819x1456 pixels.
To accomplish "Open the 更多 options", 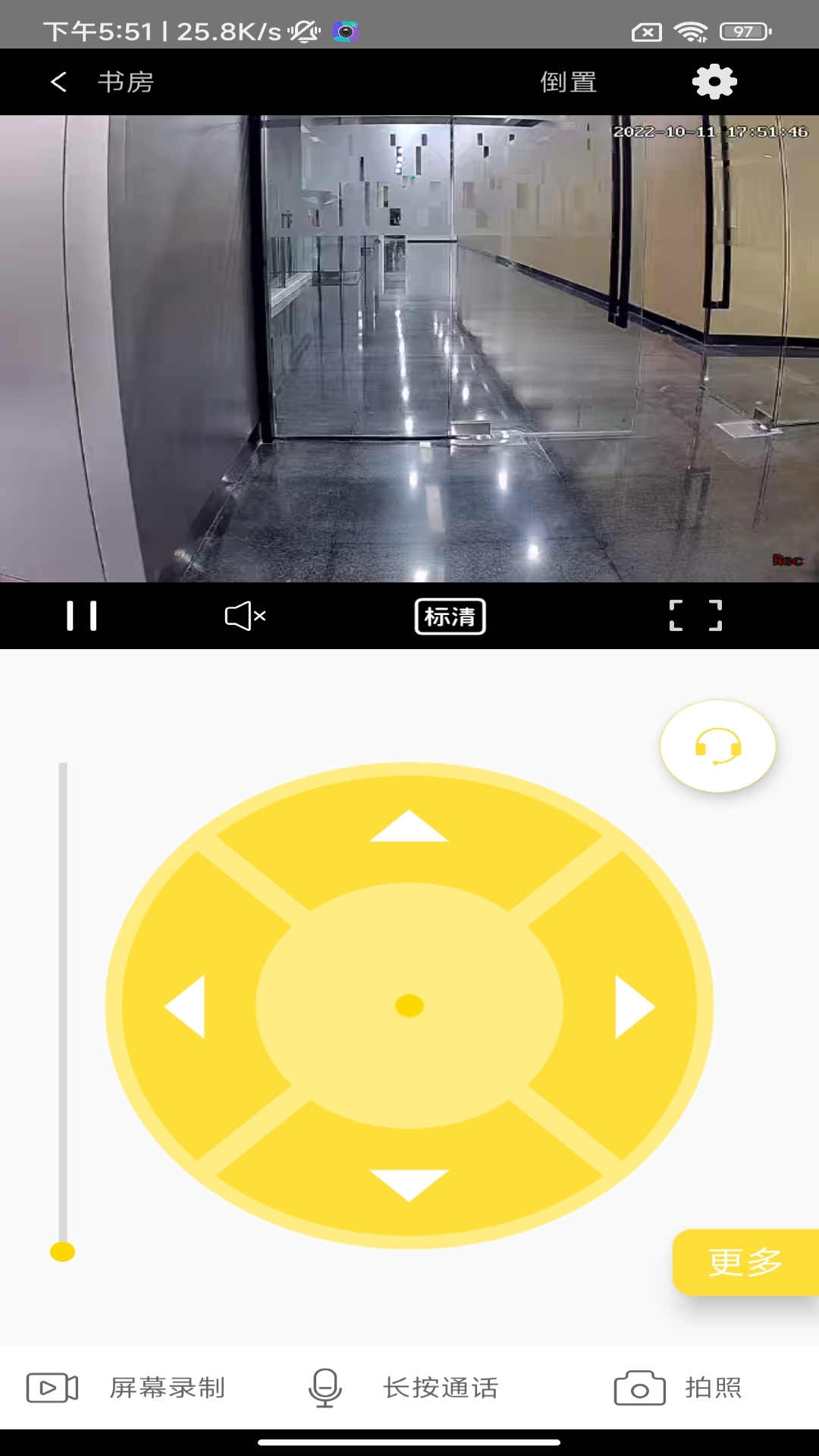I will pyautogui.click(x=745, y=1262).
